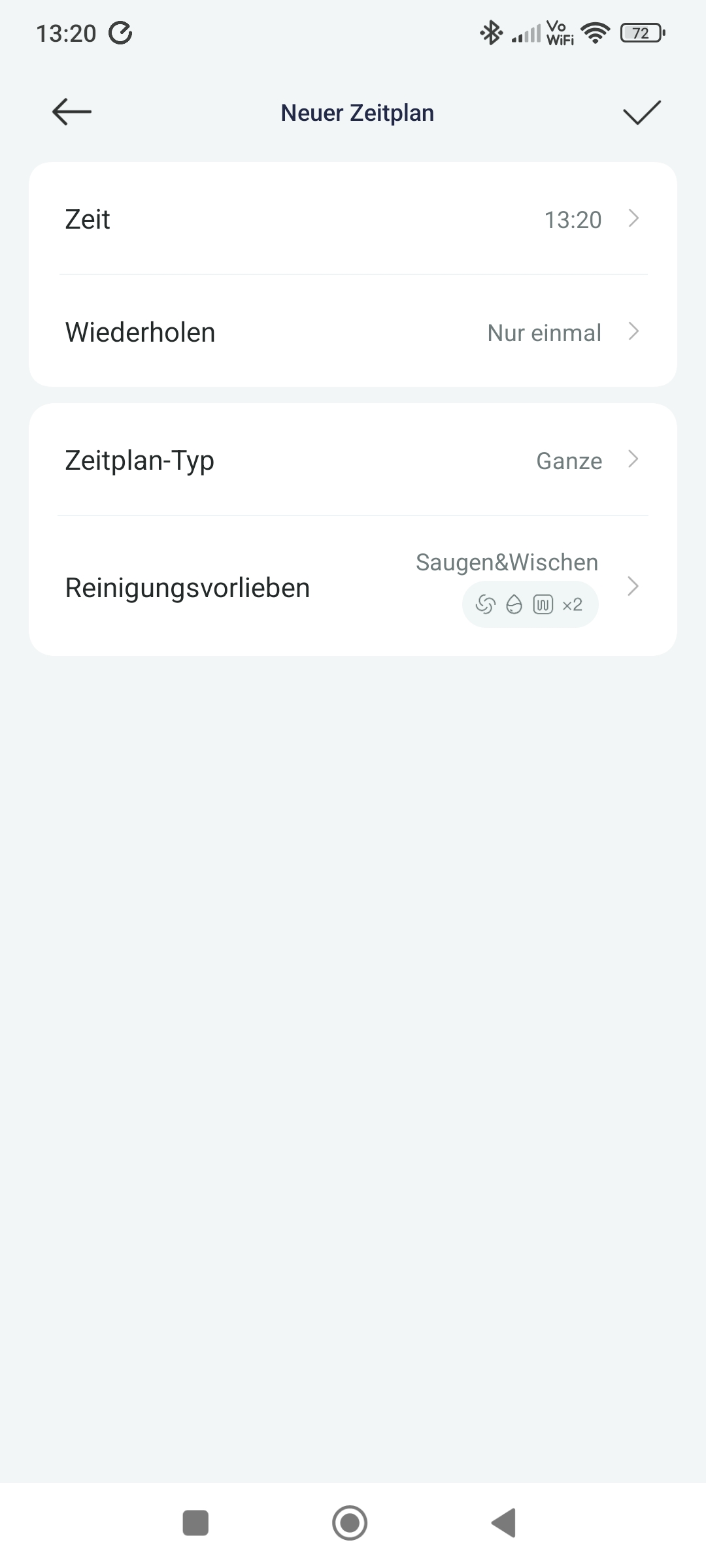706x1568 pixels.
Task: Tap the system home button
Action: point(350,1523)
